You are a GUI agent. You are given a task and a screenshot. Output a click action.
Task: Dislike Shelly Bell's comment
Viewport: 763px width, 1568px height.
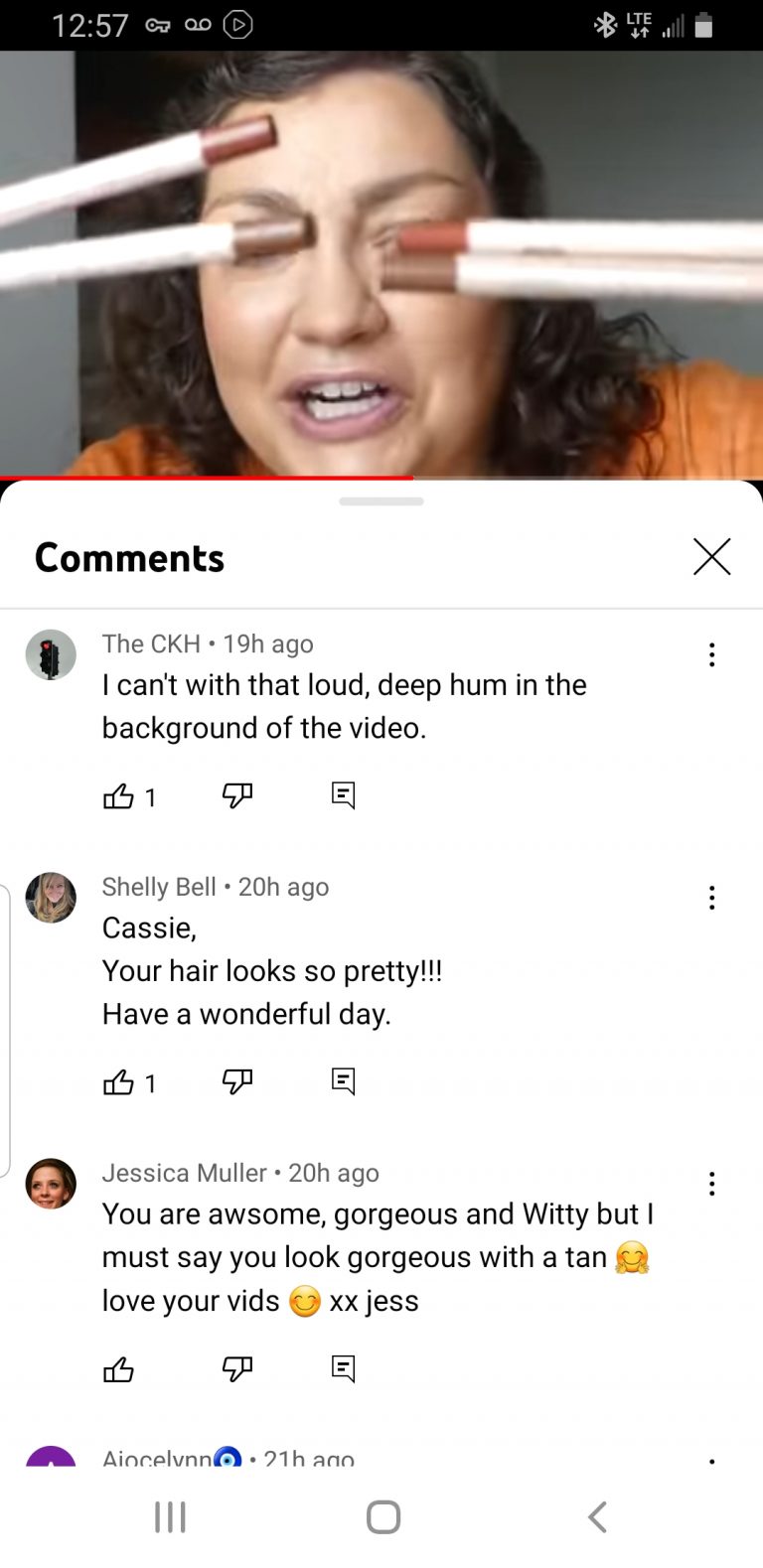coord(236,1082)
